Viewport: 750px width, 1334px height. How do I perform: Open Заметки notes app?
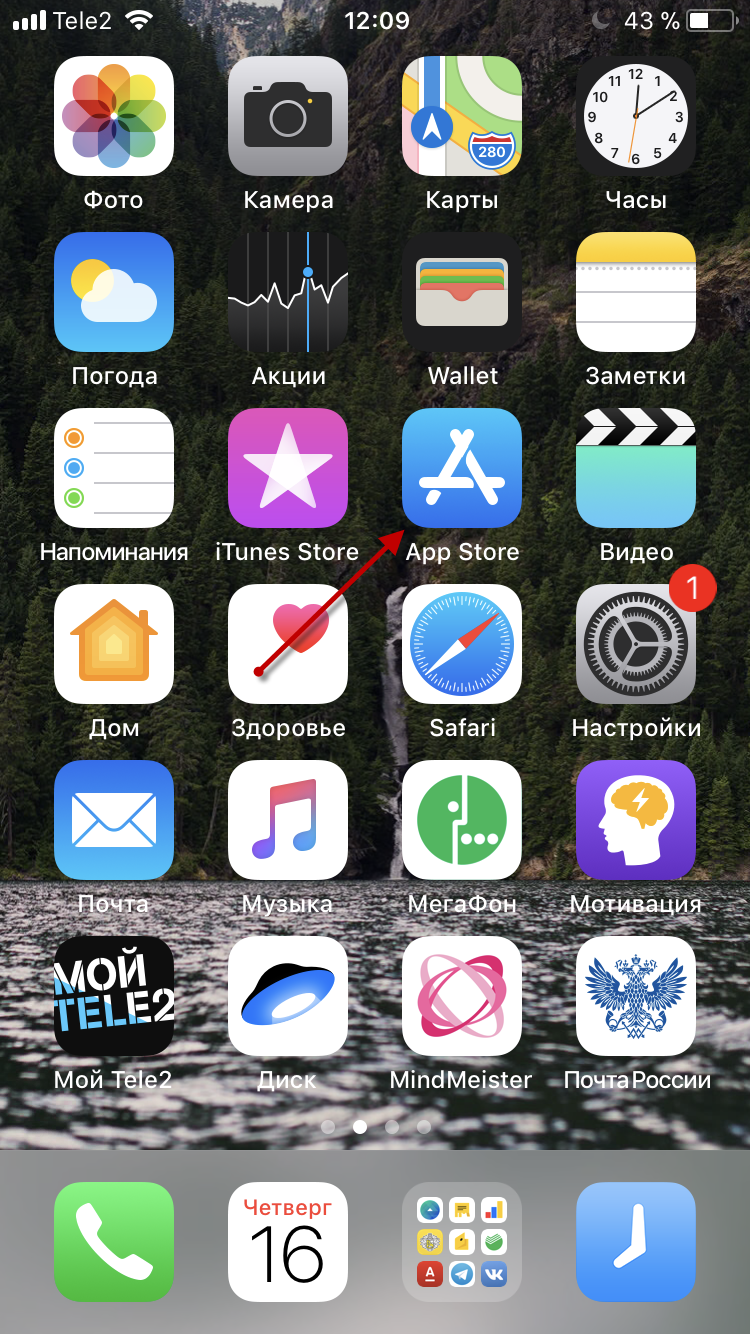click(x=636, y=292)
